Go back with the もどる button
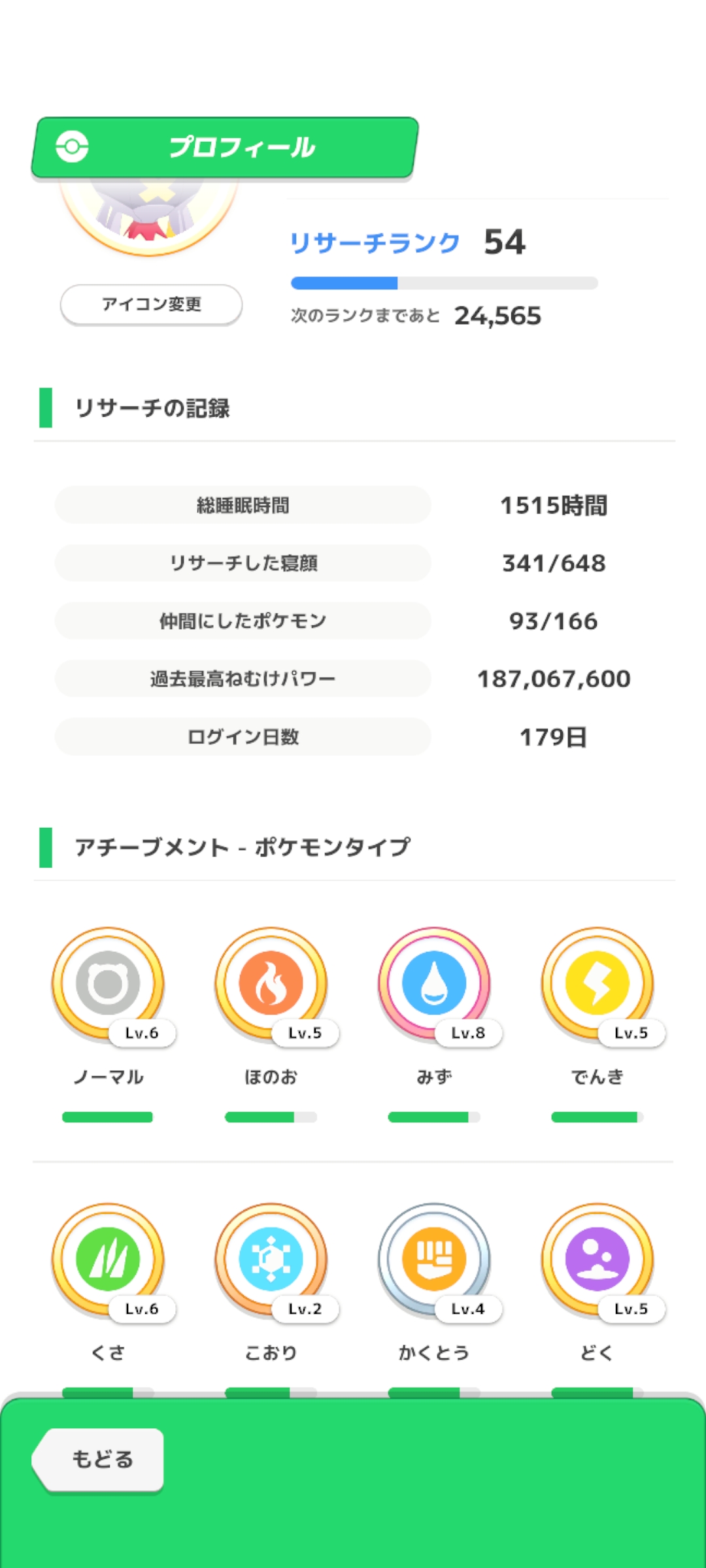Image resolution: width=706 pixels, height=1568 pixels. [x=98, y=1460]
